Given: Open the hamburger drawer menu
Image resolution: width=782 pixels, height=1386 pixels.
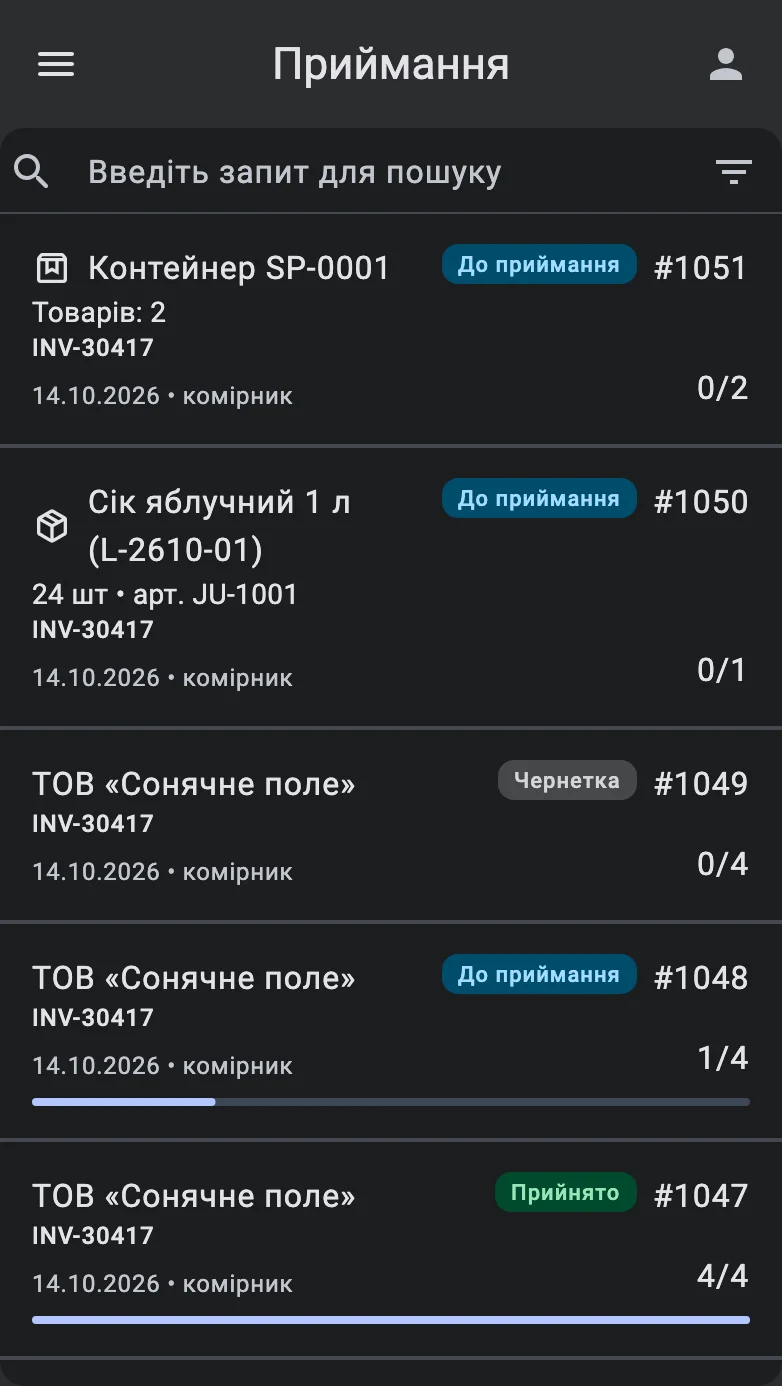Looking at the screenshot, I should click(x=56, y=64).
